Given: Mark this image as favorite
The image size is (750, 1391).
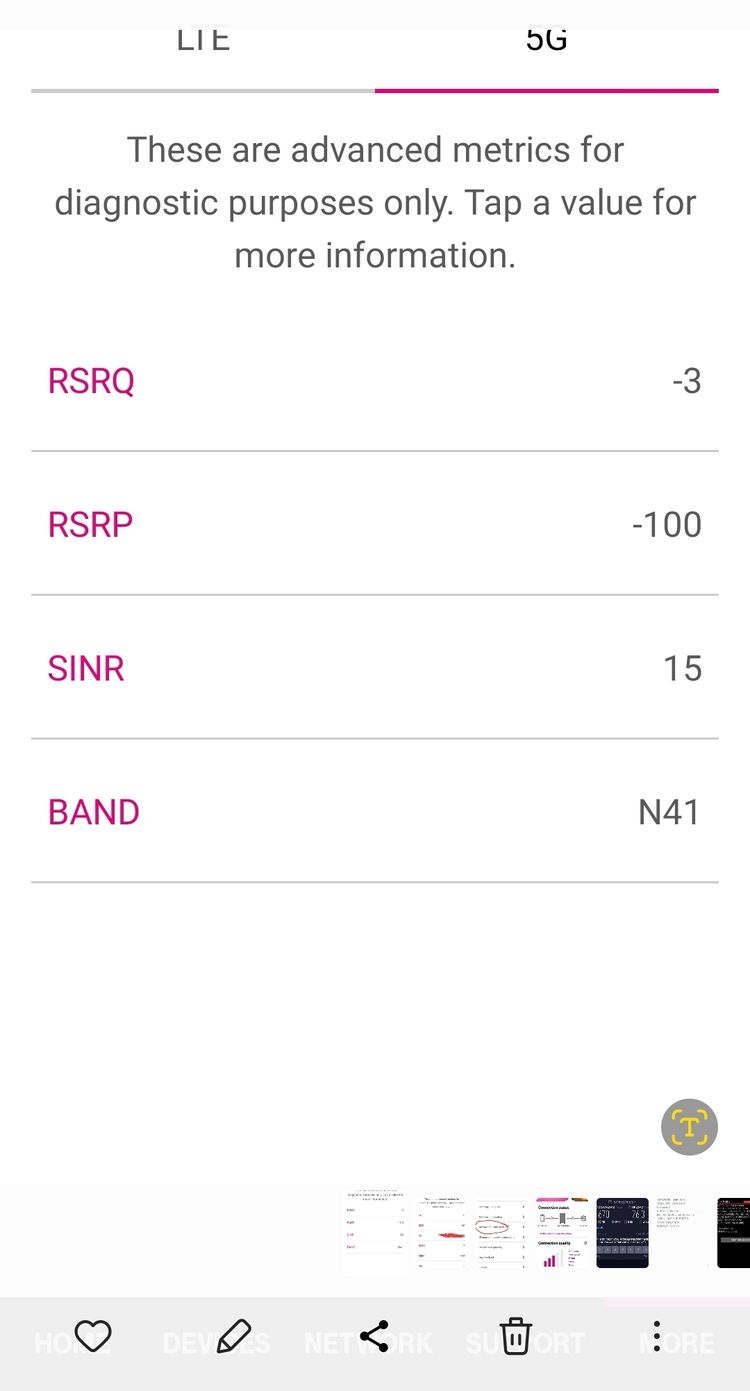Looking at the screenshot, I should click(x=92, y=1336).
